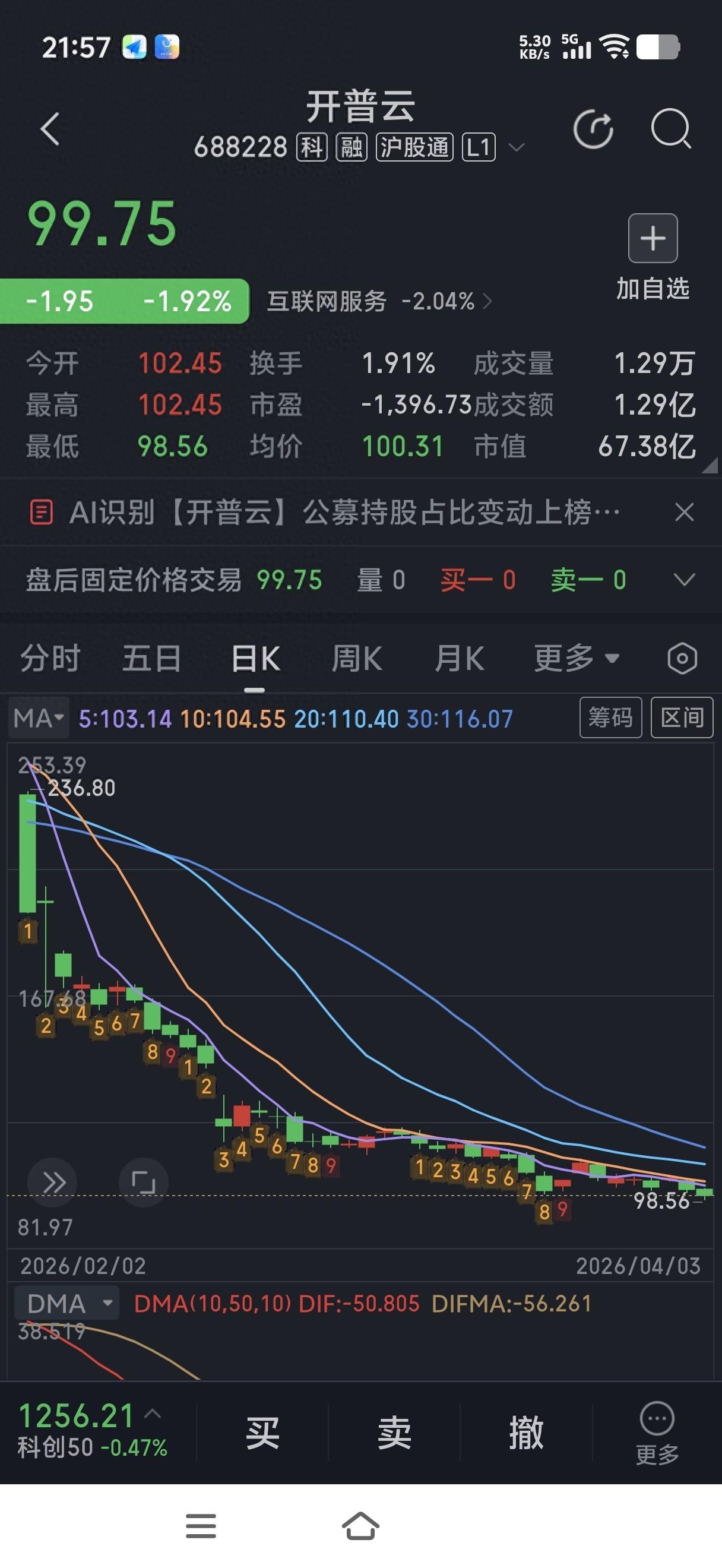This screenshot has width=722, height=1568.
Task: Open the 互联网服务 sector link
Action: coord(379,301)
